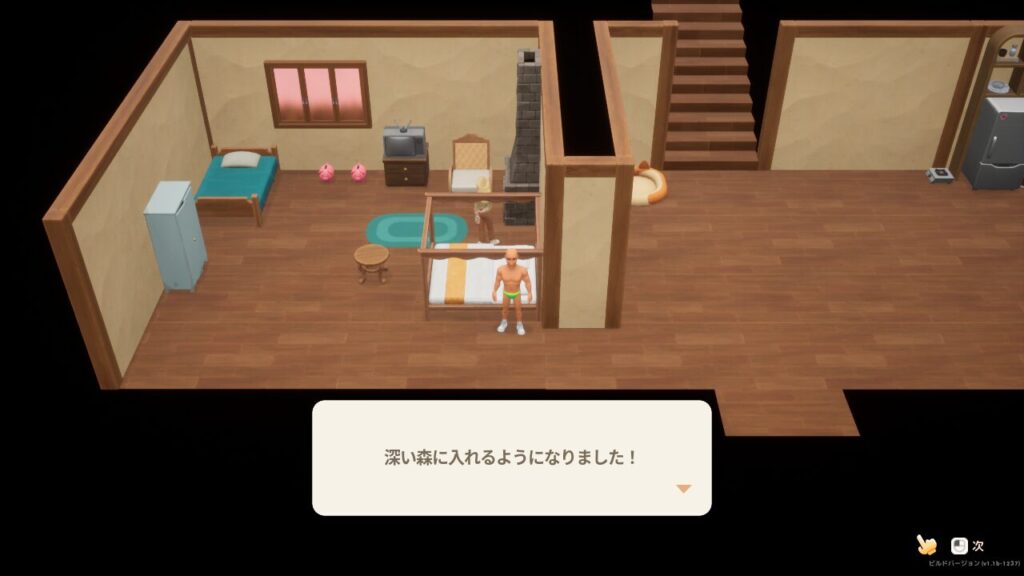Tap the dialog's next arrow to continue

[x=684, y=489]
